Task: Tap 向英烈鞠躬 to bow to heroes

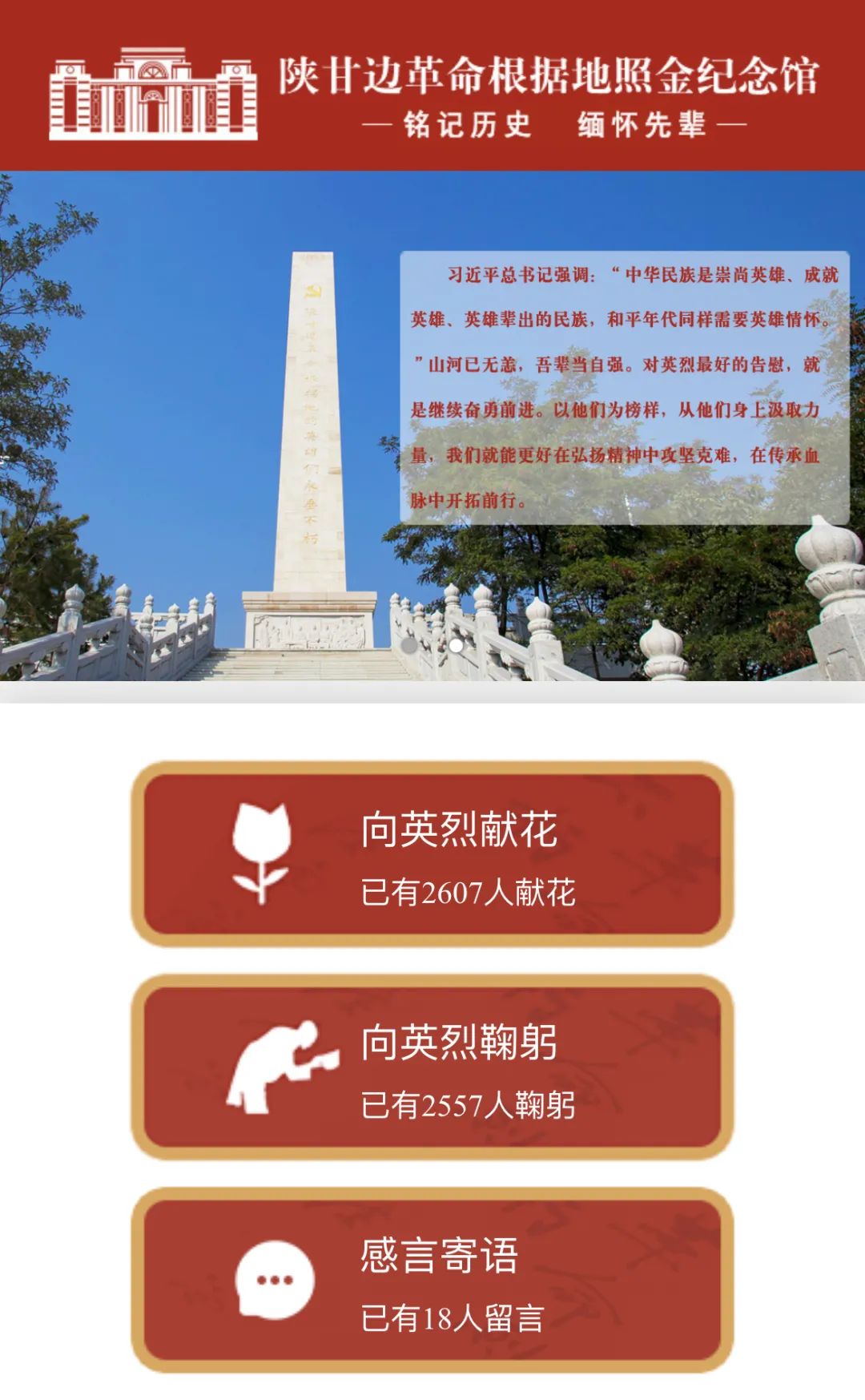Action: [432, 1067]
